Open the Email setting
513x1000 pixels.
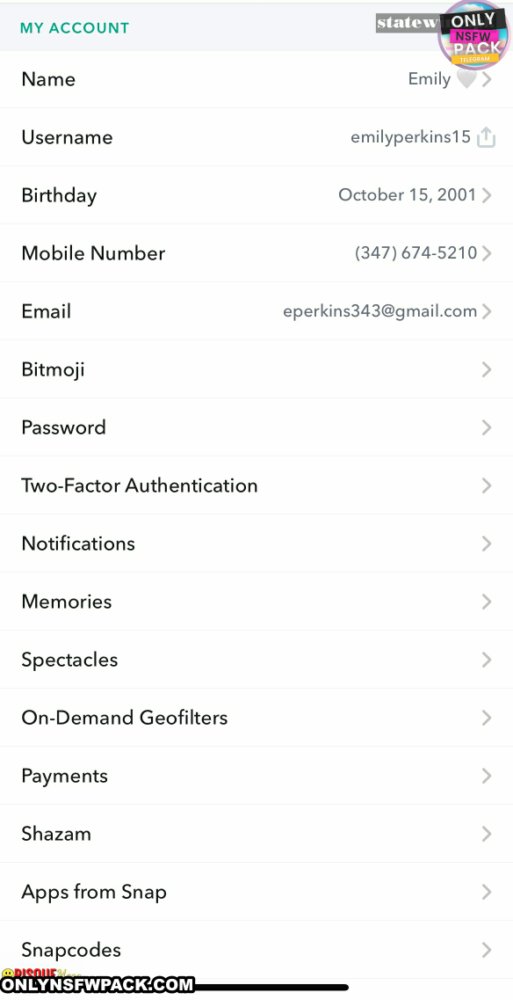point(256,311)
